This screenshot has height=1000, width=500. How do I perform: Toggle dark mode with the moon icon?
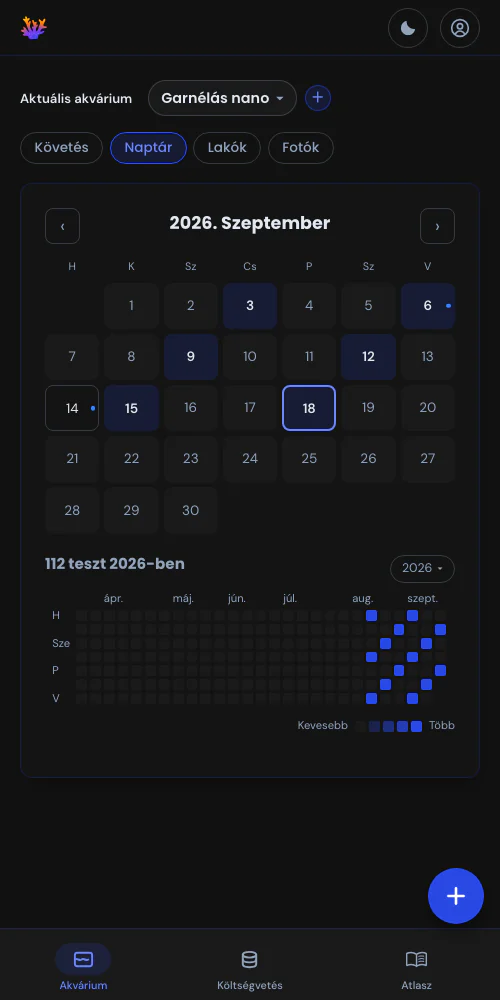point(408,28)
